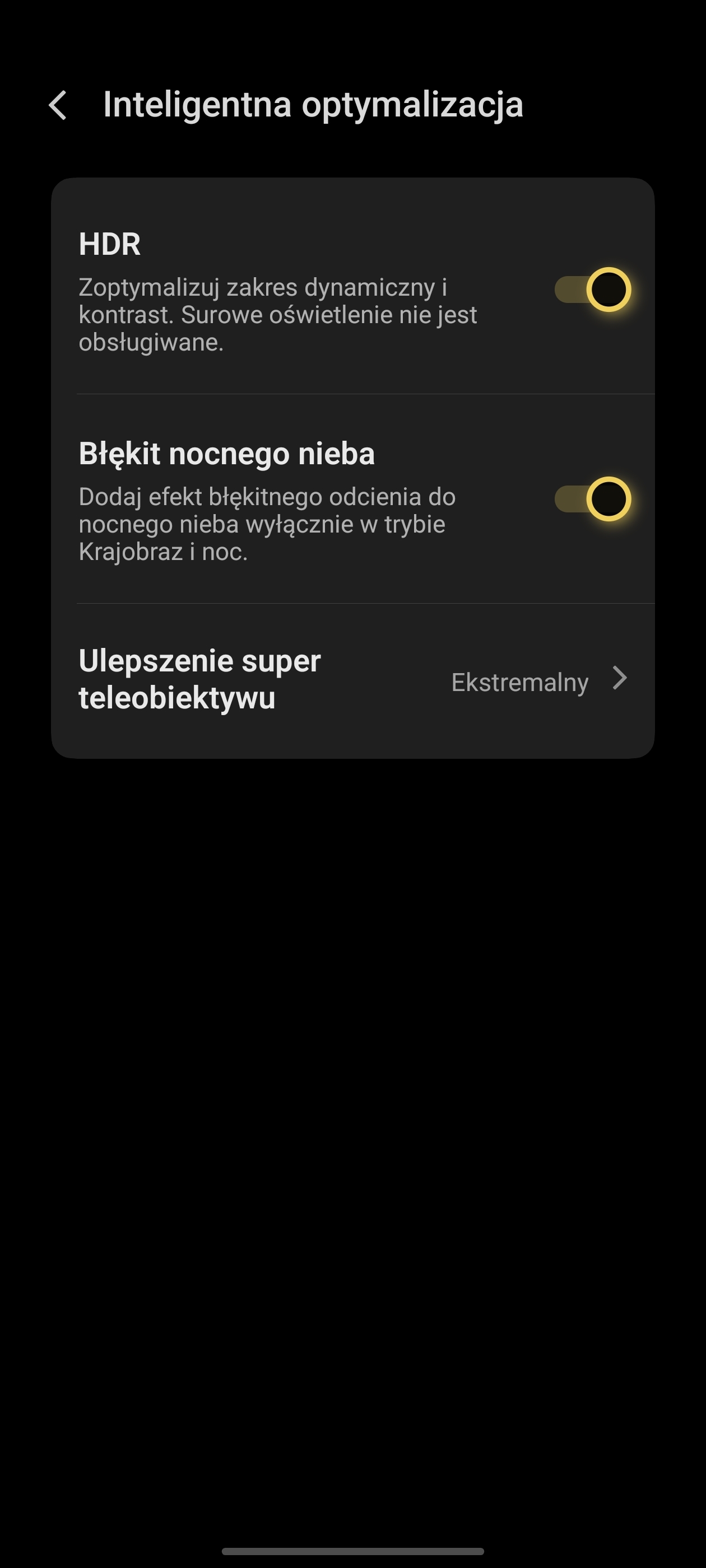Turn off the HDR switch
The width and height of the screenshot is (706, 1568).
pos(592,290)
